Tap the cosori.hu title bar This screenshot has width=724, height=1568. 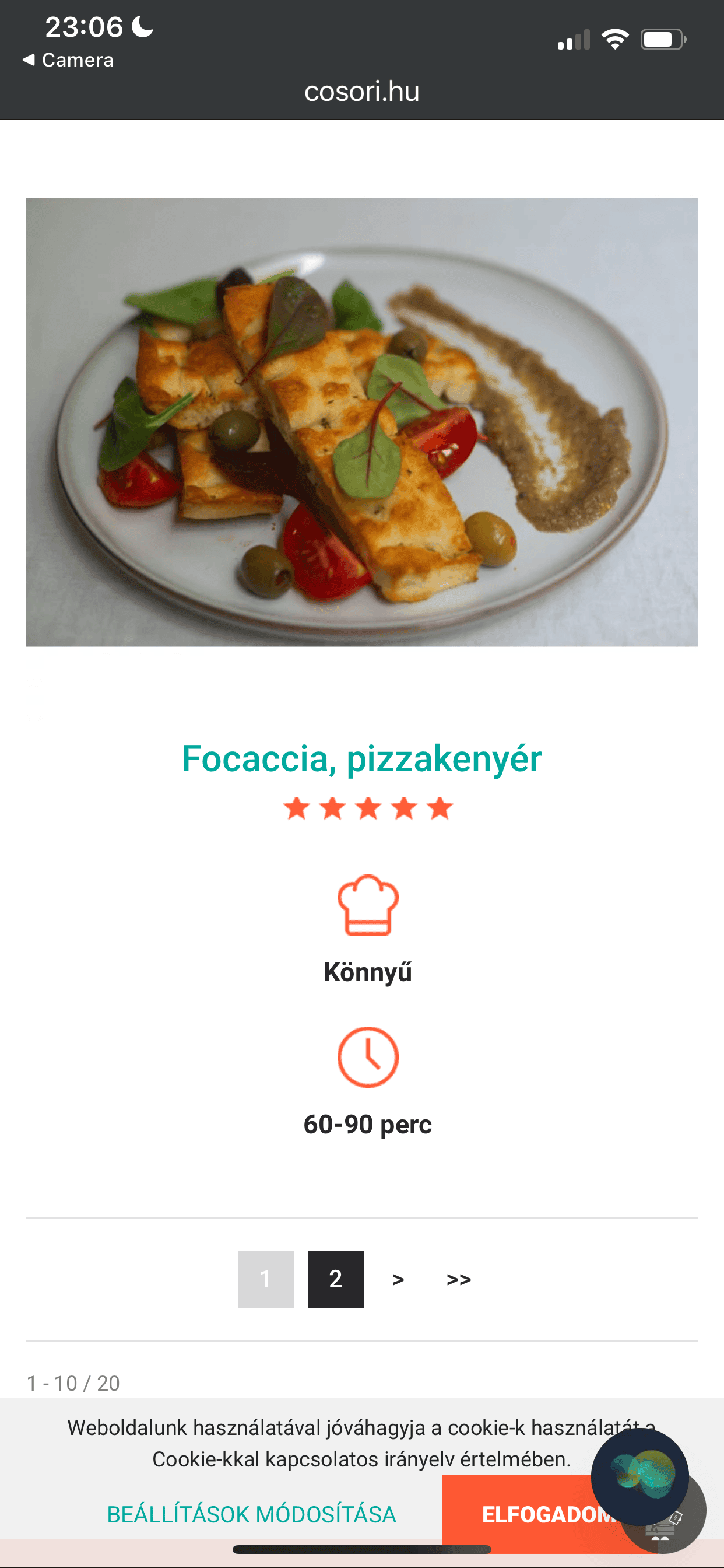coord(361,92)
